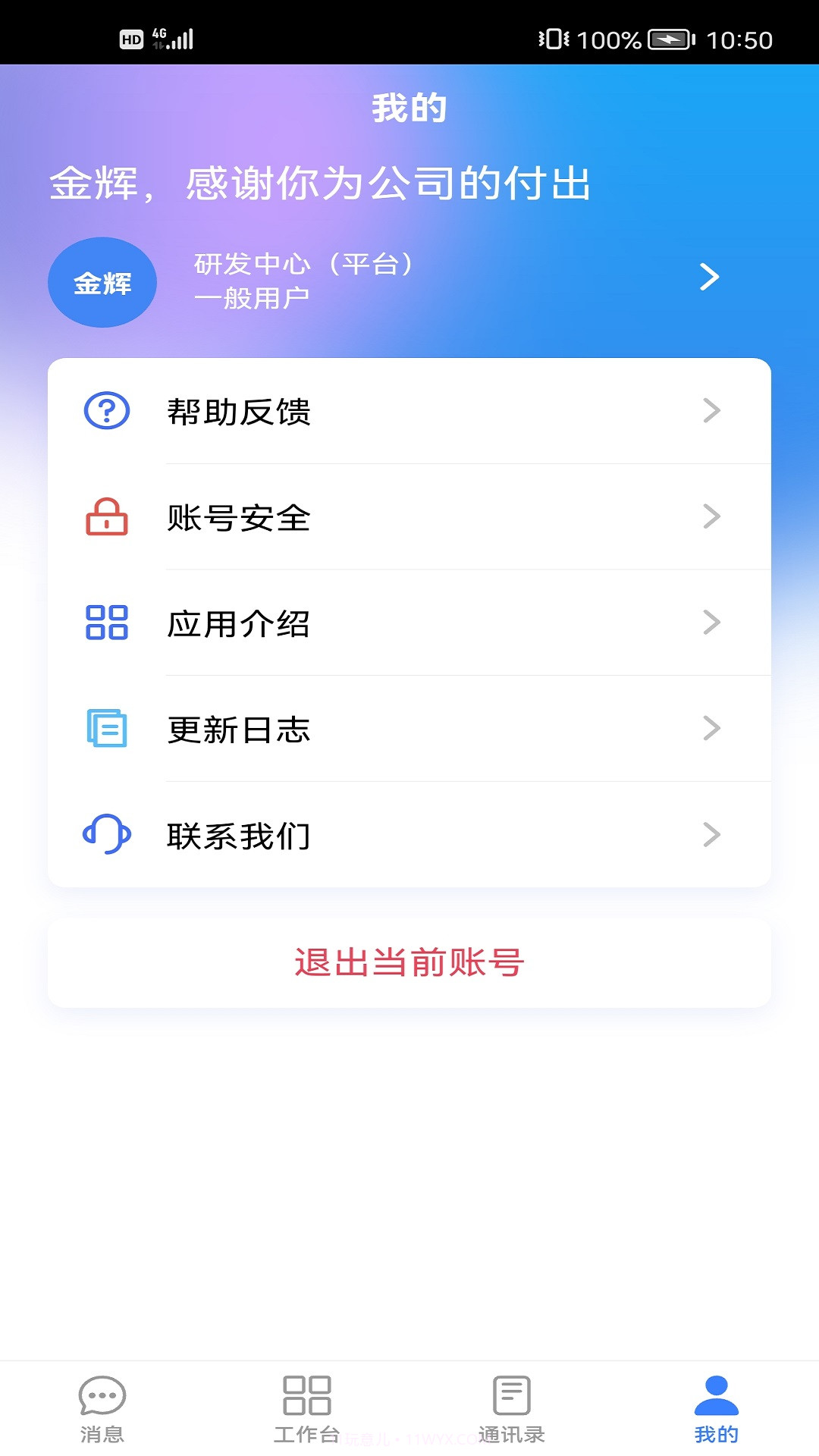This screenshot has height=1456, width=819.
Task: Tap the 金辉 blue avatar circle
Action: click(x=102, y=281)
